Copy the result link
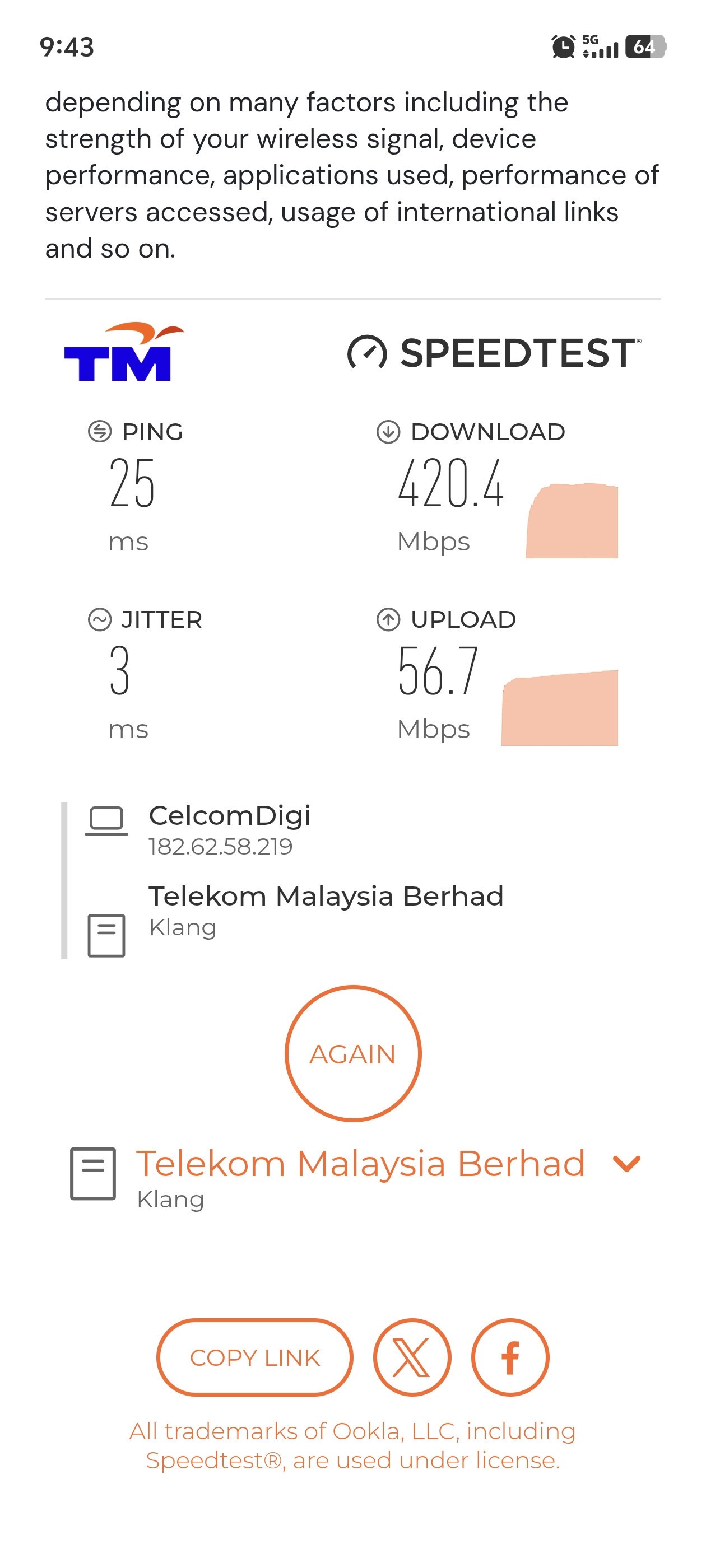706x1568 pixels. [x=254, y=1357]
